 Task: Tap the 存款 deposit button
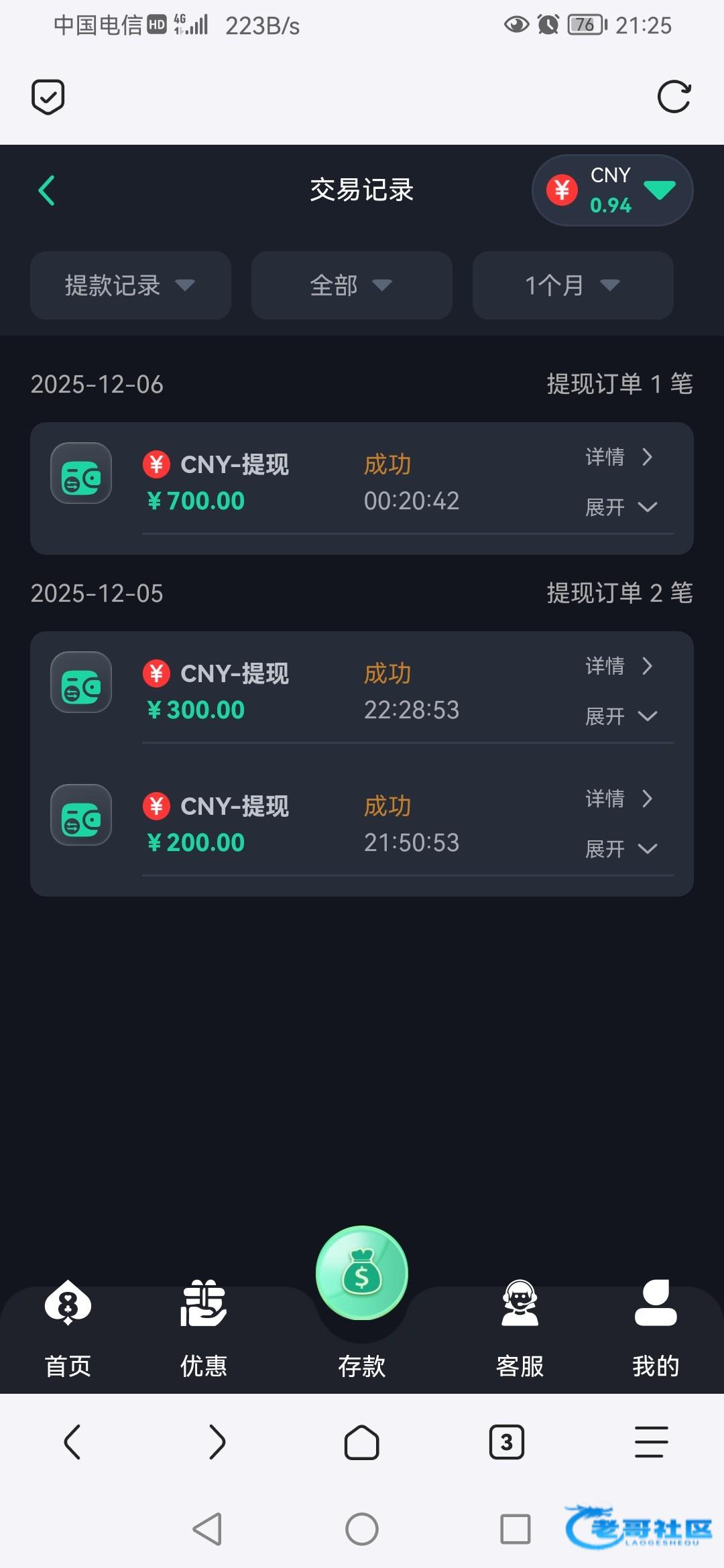(x=362, y=1275)
